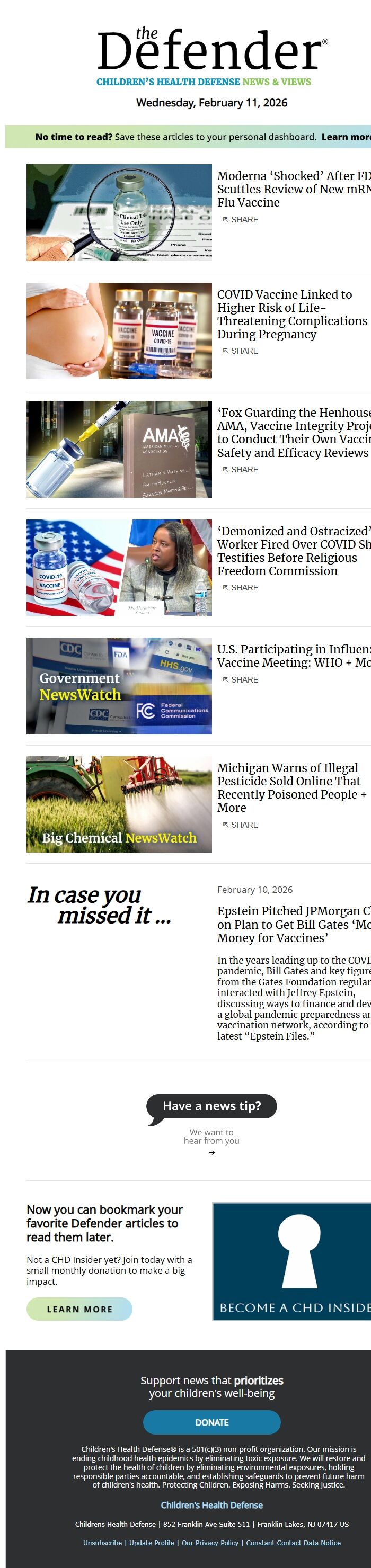This screenshot has width=371, height=1568.
Task: Submit a news tip
Action: click(211, 1107)
